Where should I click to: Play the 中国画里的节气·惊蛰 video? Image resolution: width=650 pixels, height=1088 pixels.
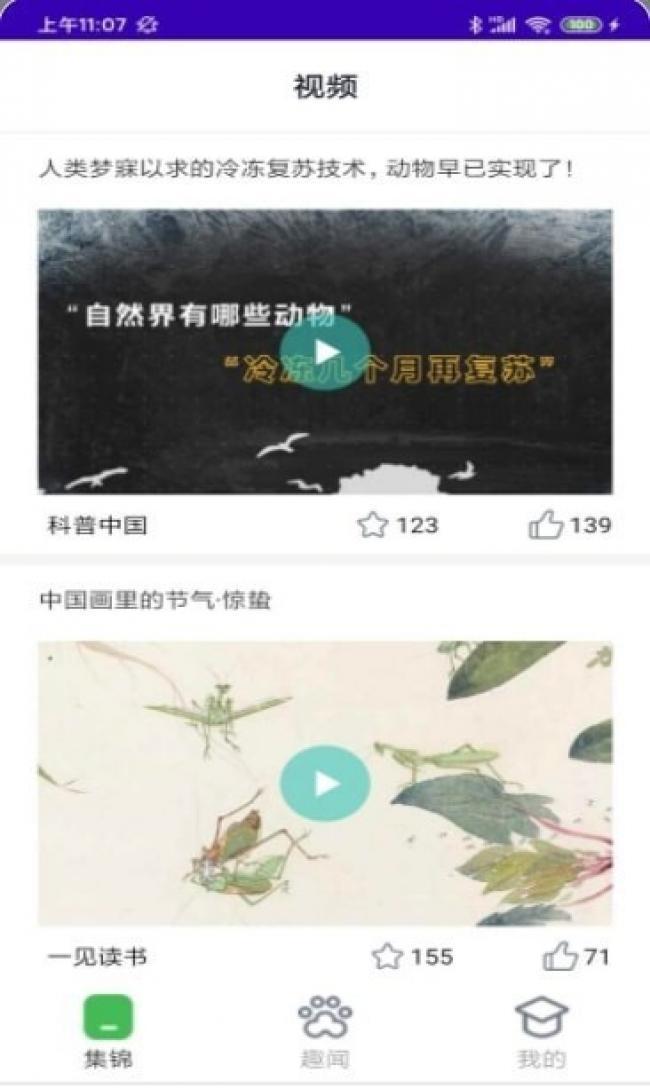click(325, 783)
